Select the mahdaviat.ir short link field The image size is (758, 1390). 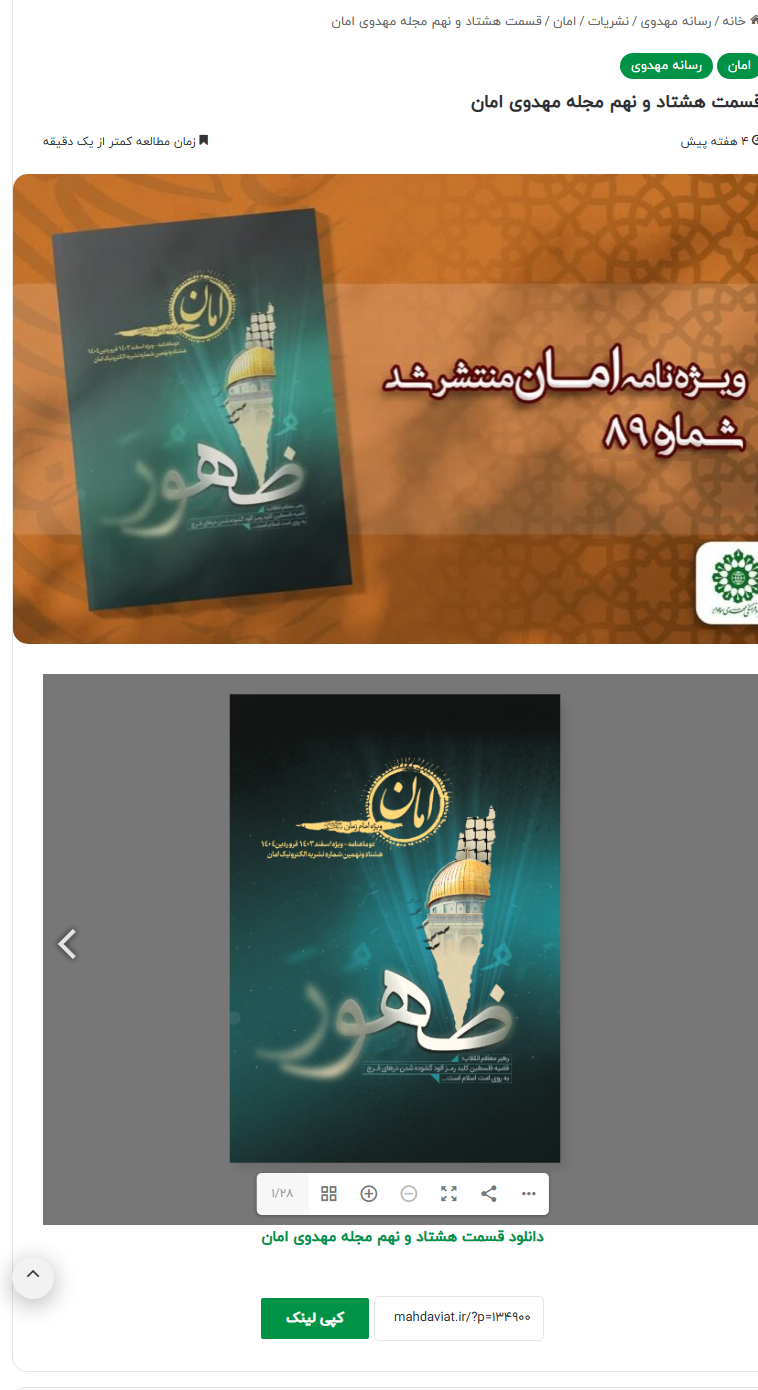(x=459, y=1318)
